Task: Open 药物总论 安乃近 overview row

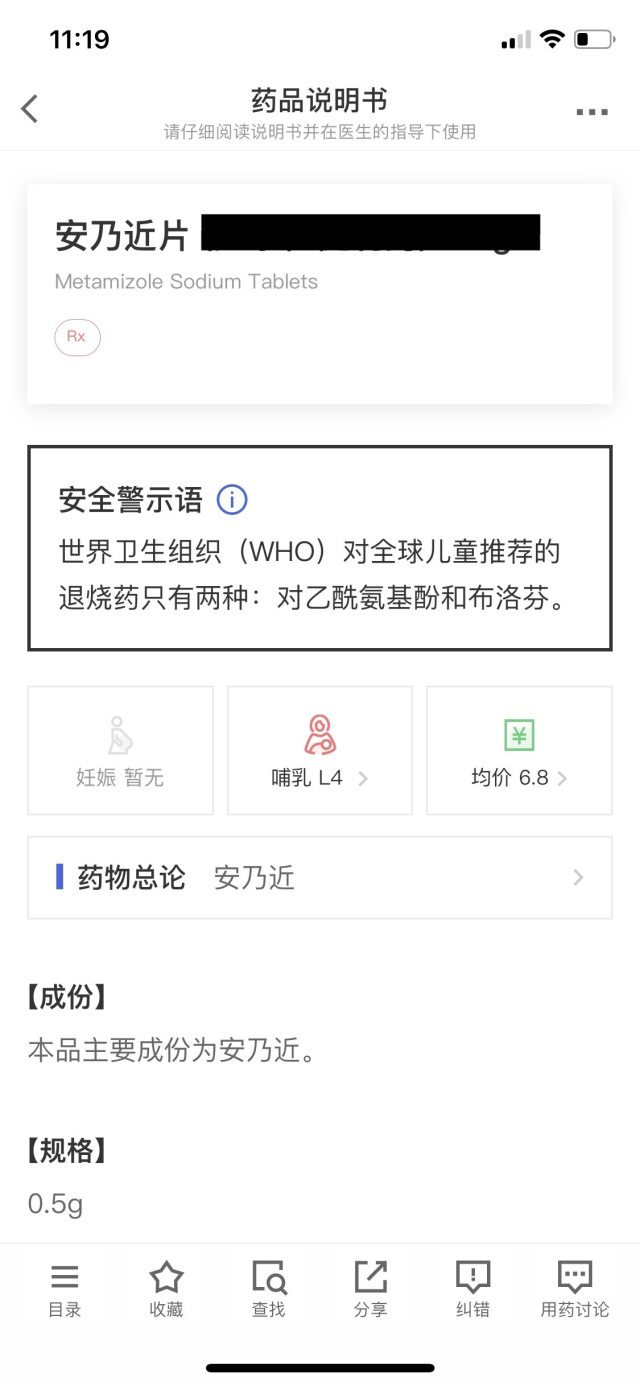Action: pyautogui.click(x=320, y=878)
